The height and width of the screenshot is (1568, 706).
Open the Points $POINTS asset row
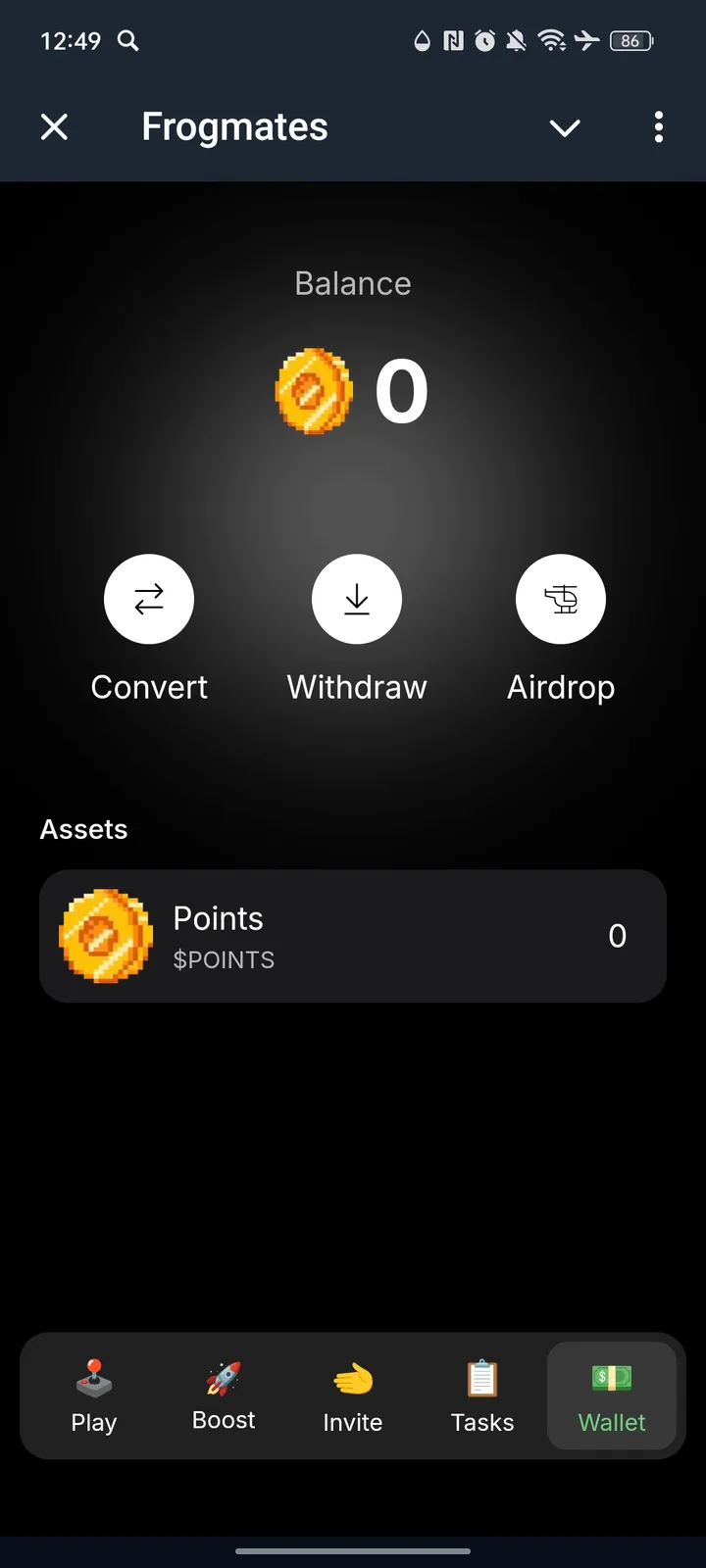tap(353, 936)
